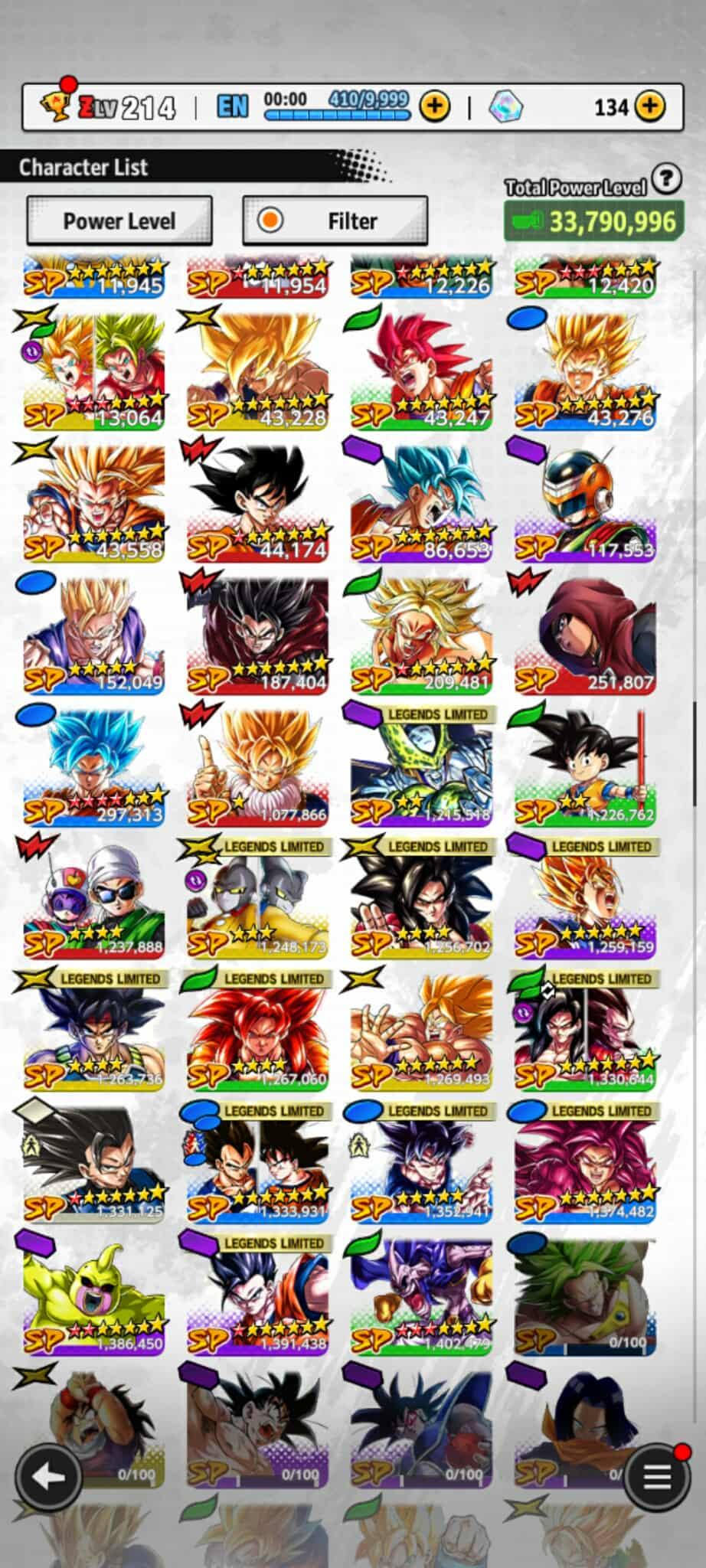The width and height of the screenshot is (706, 1568).
Task: Open the Total Power Level help icon
Action: 667,179
